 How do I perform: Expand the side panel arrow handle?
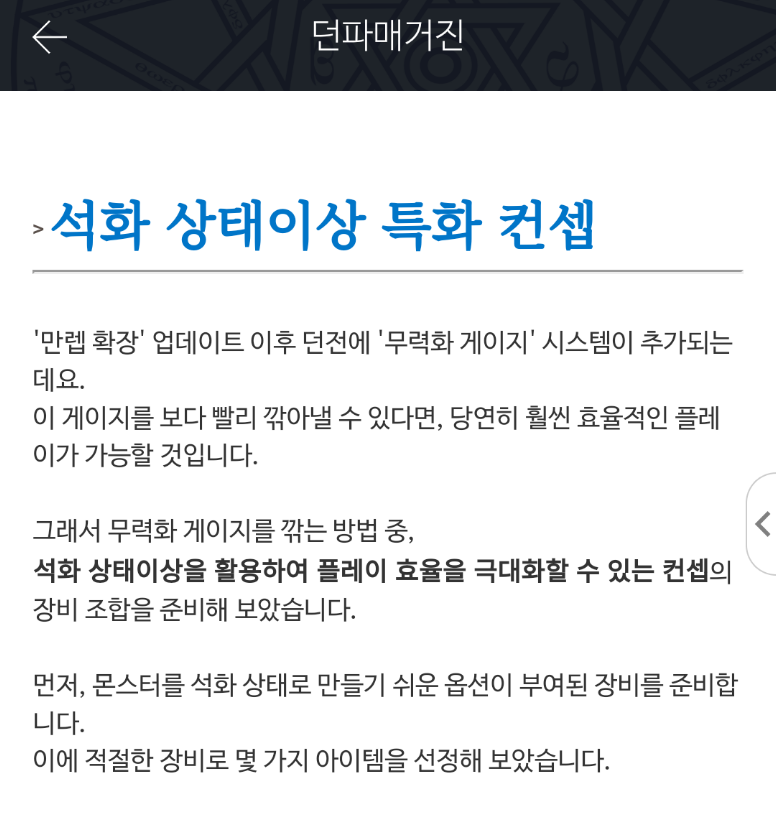[x=762, y=523]
